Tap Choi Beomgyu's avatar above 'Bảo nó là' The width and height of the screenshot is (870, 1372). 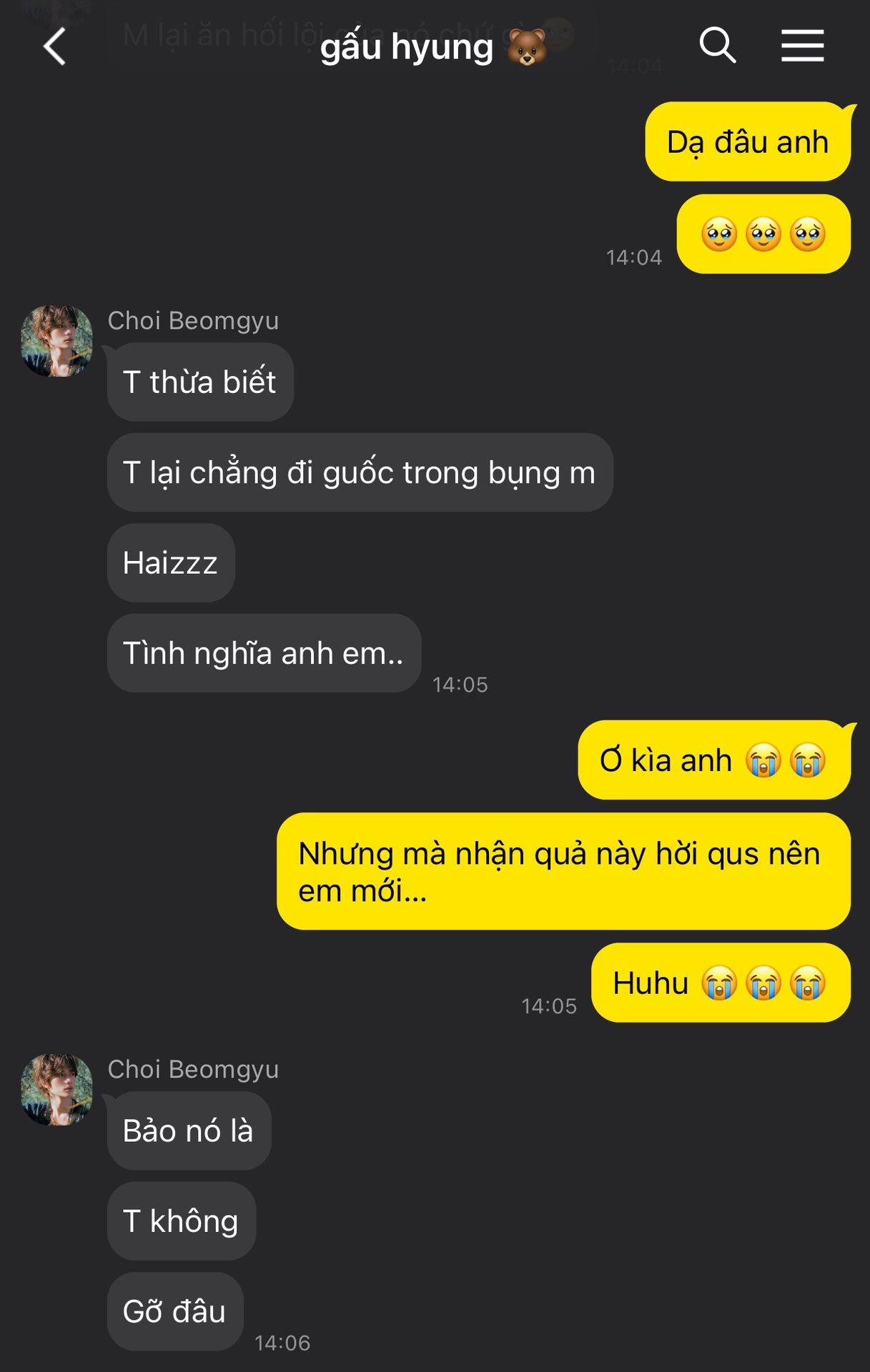tap(56, 1090)
